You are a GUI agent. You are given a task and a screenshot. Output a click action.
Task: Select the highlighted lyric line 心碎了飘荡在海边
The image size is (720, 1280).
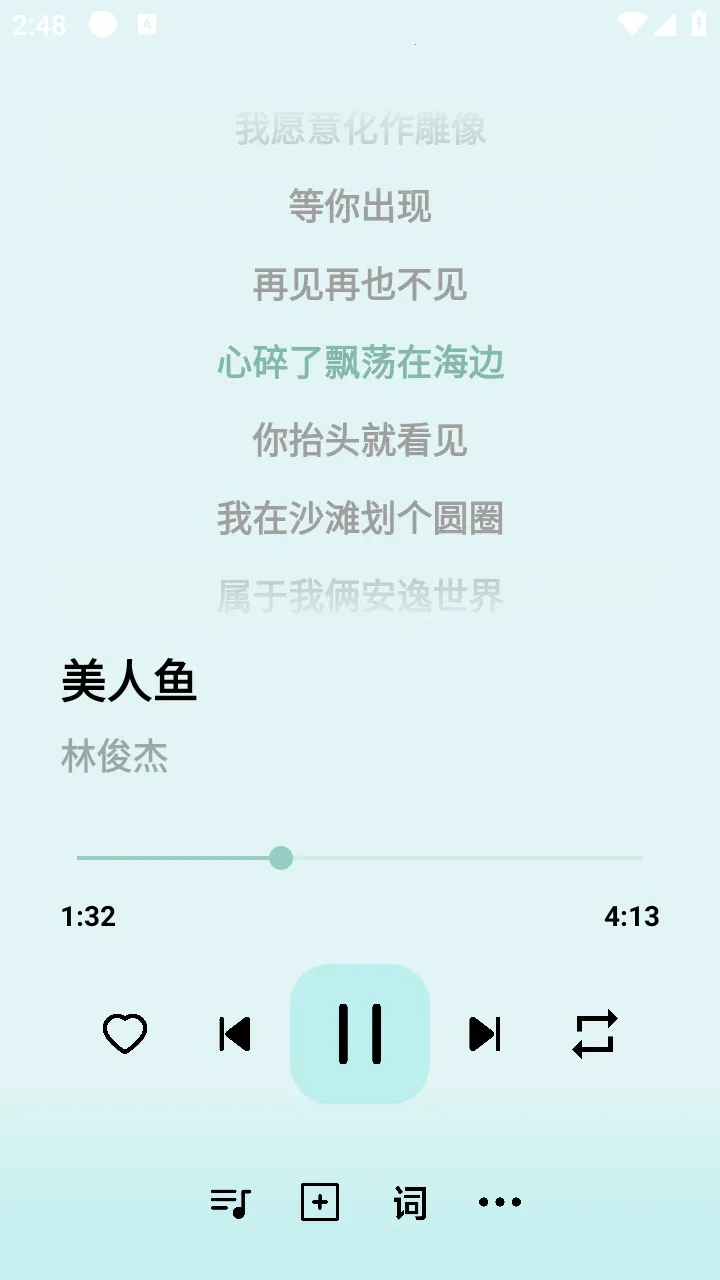[360, 364]
